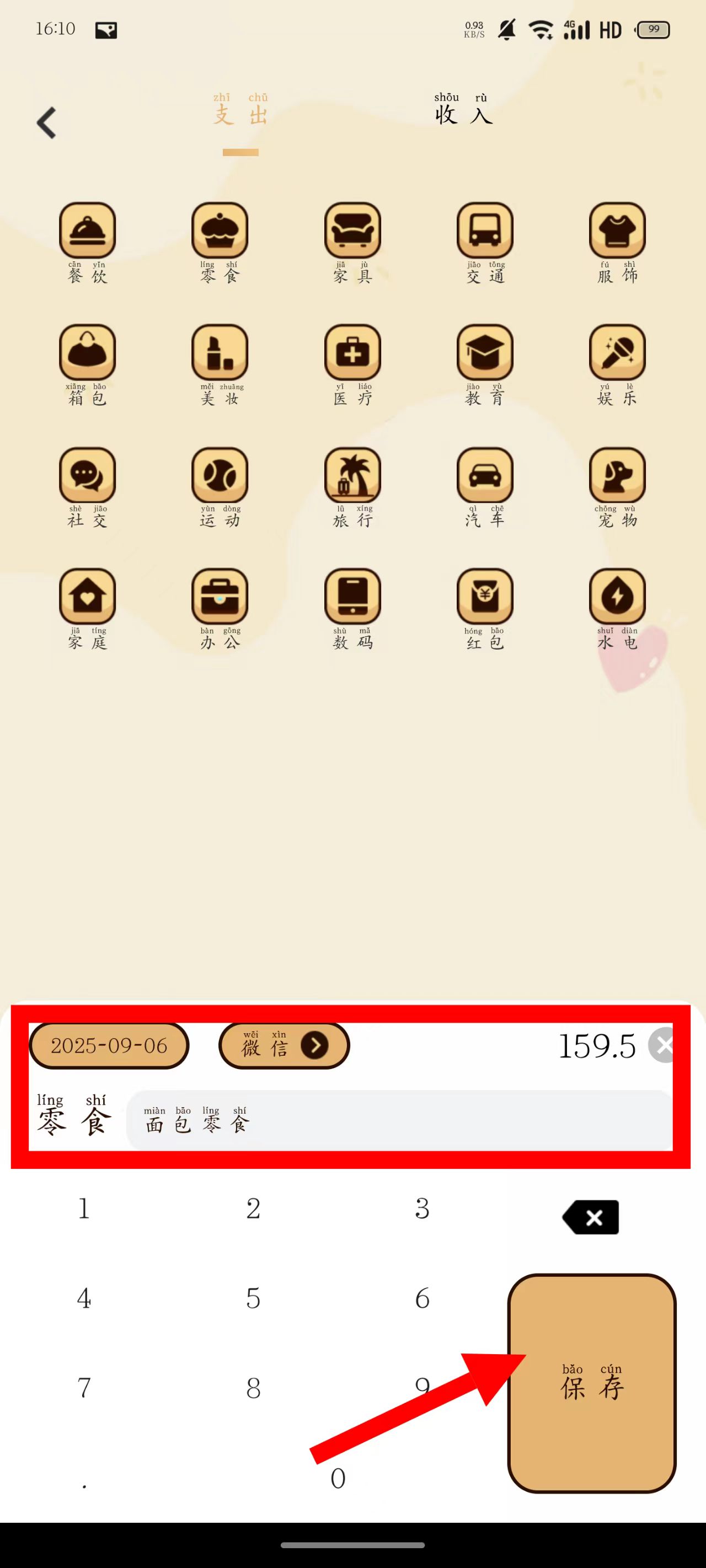This screenshot has width=706, height=1568.
Task: Save the record with 保存
Action: [591, 1383]
